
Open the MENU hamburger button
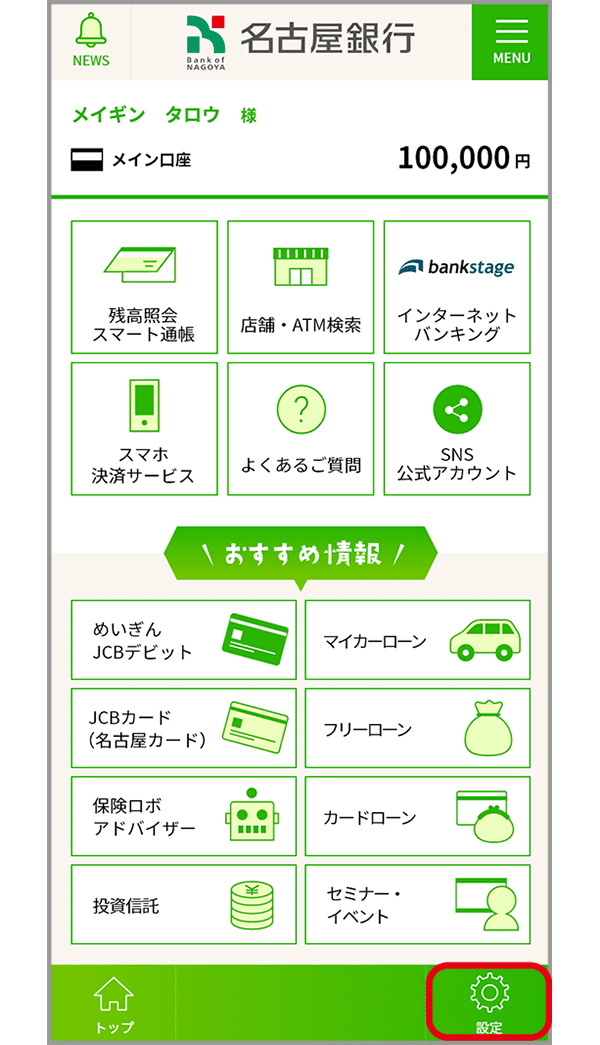tap(511, 40)
